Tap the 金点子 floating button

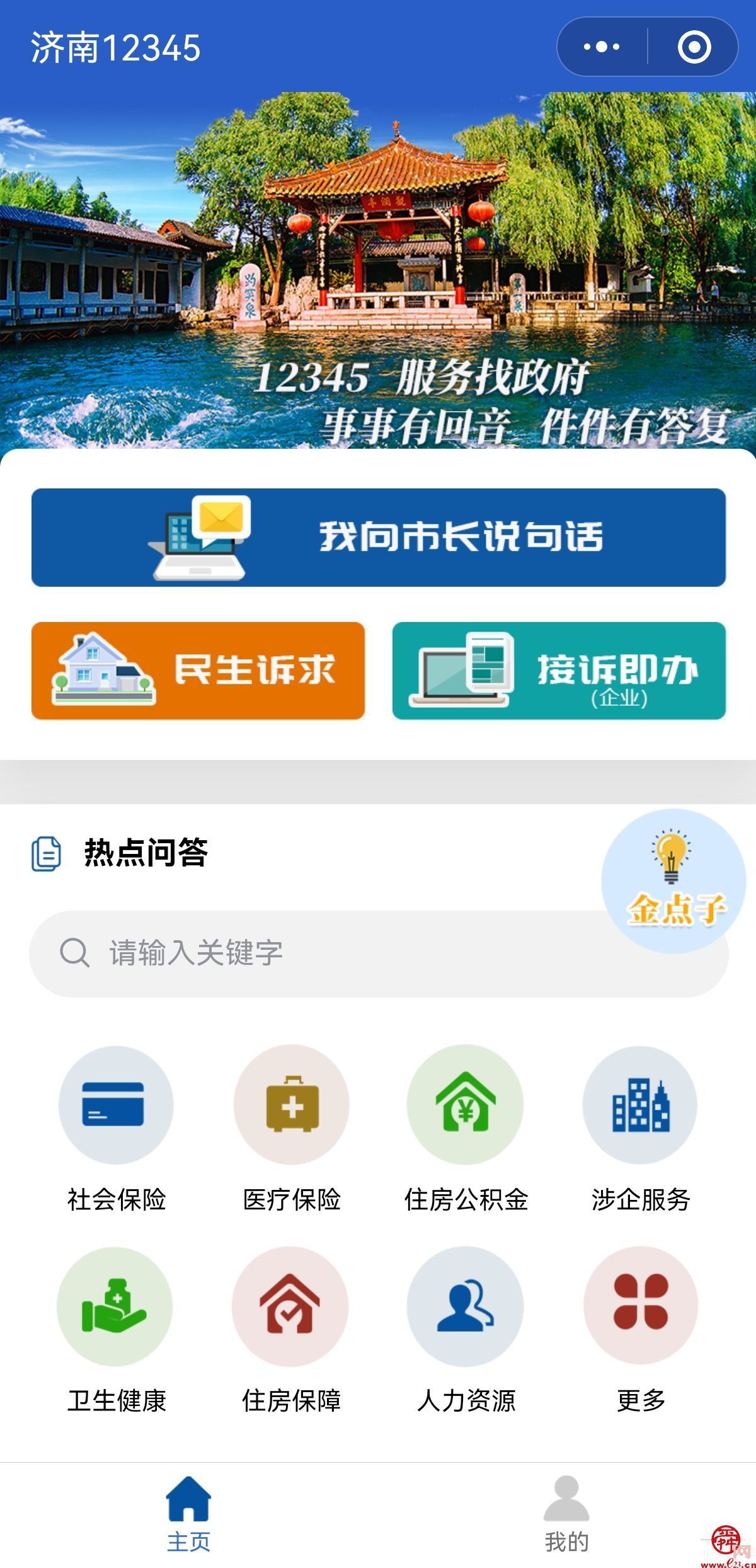673,880
